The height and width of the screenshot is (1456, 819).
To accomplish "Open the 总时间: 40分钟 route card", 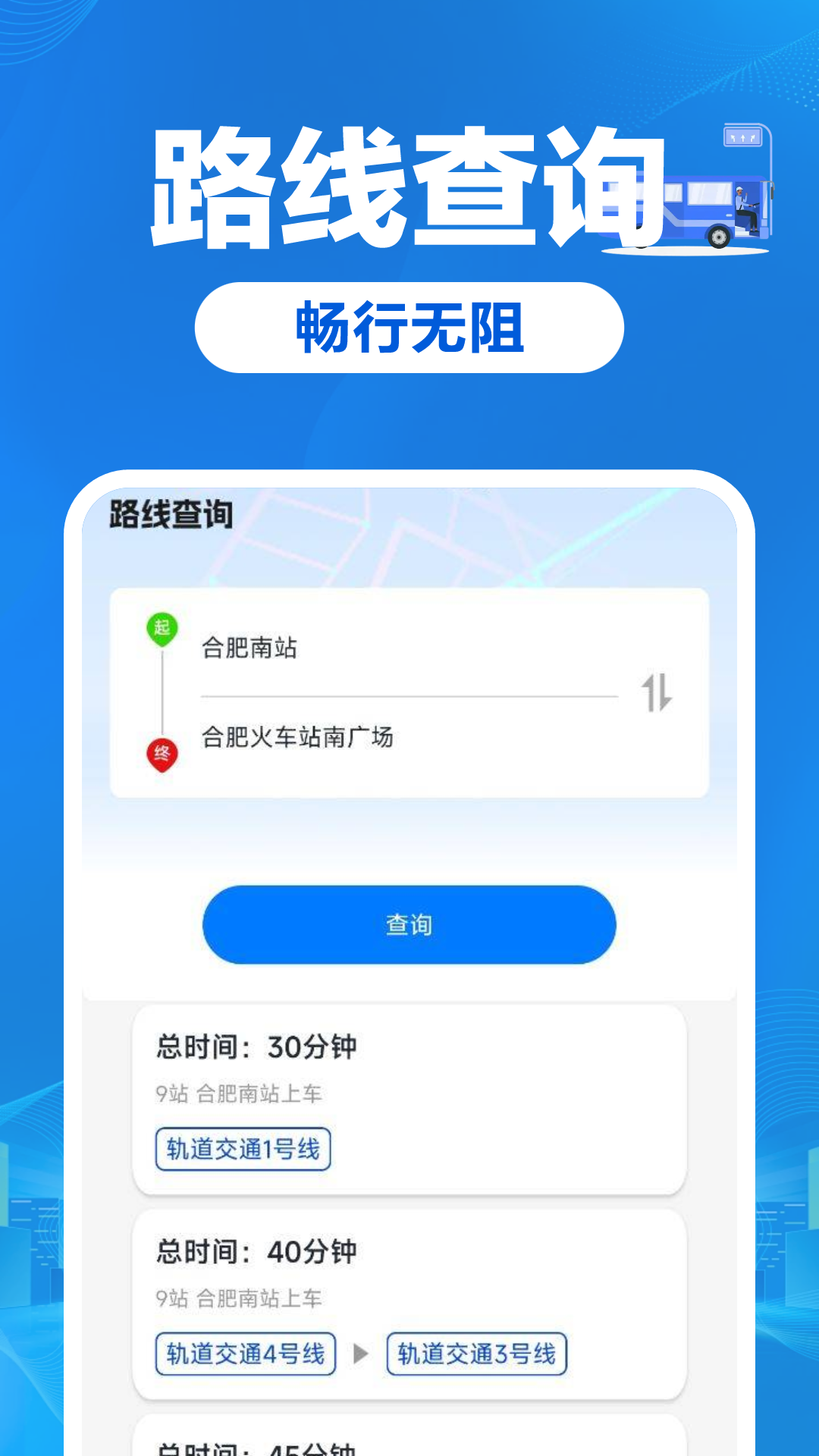I will point(409,1301).
